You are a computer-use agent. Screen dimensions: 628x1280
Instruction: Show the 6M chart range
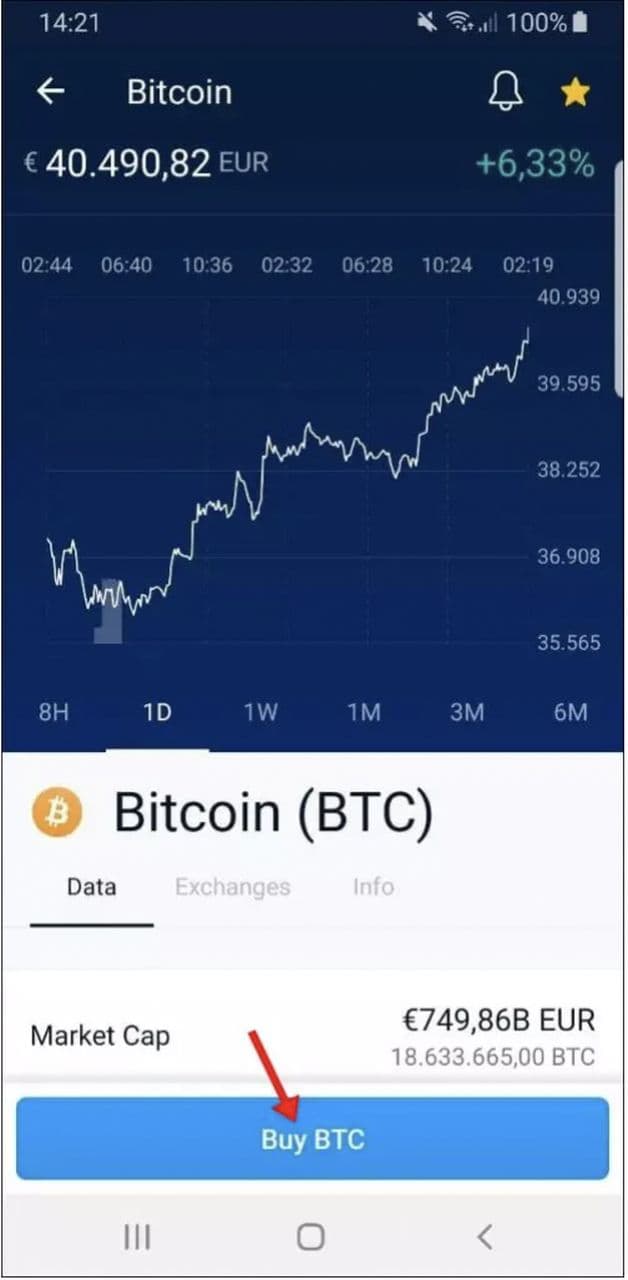570,712
